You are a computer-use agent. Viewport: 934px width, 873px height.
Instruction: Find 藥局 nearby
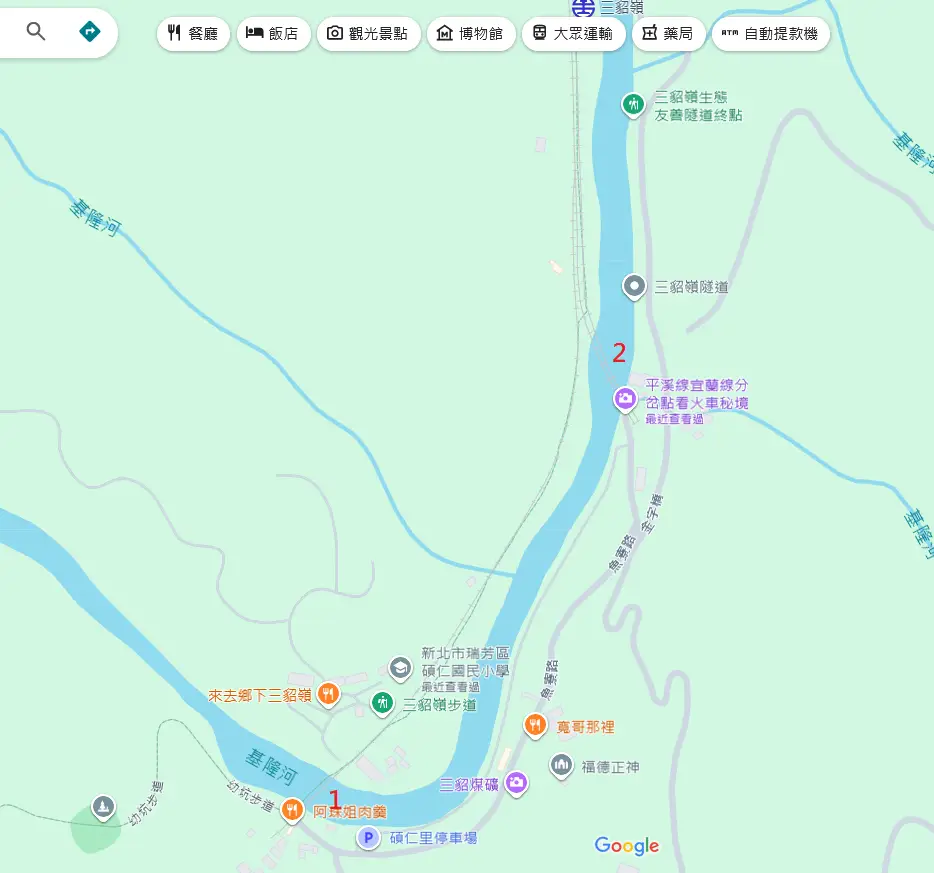click(x=667, y=34)
